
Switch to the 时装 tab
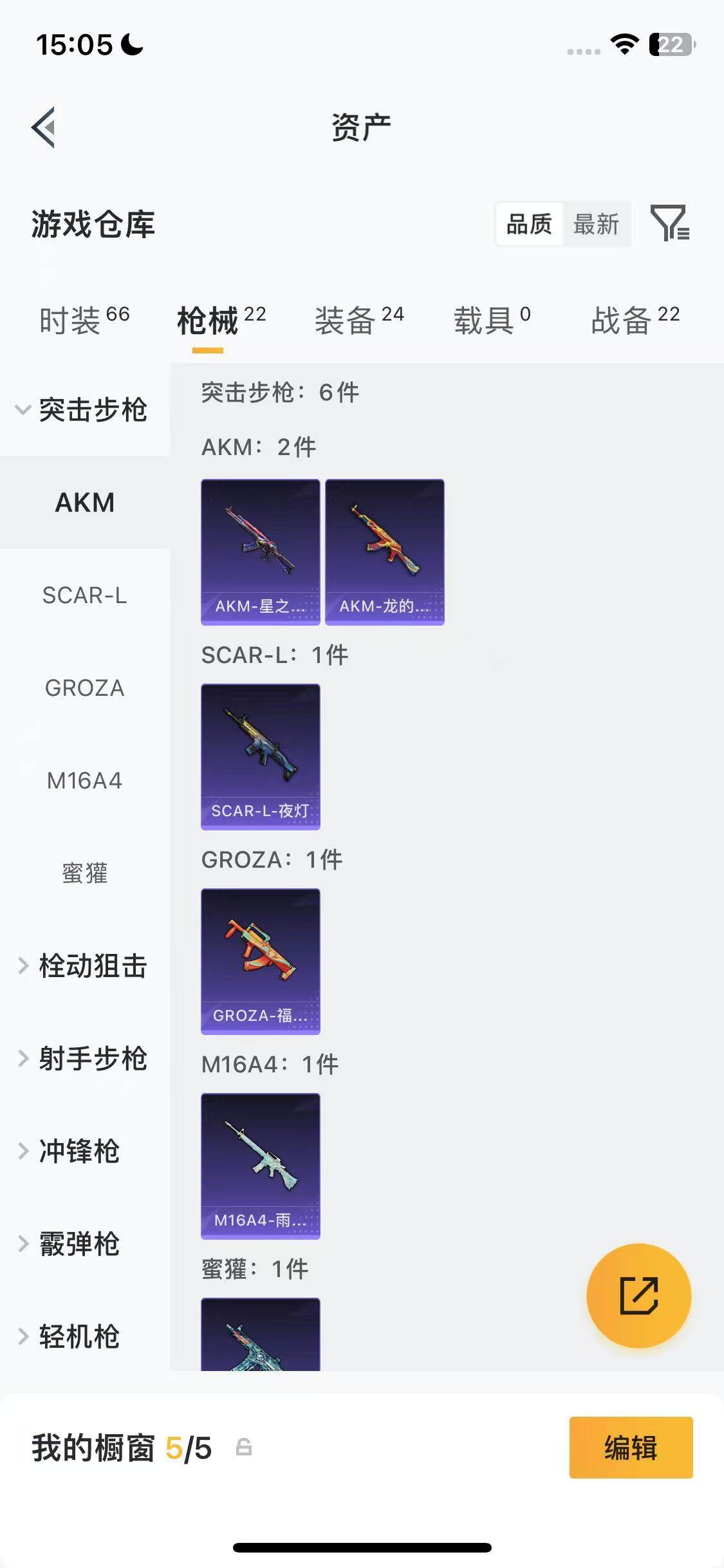(x=84, y=320)
